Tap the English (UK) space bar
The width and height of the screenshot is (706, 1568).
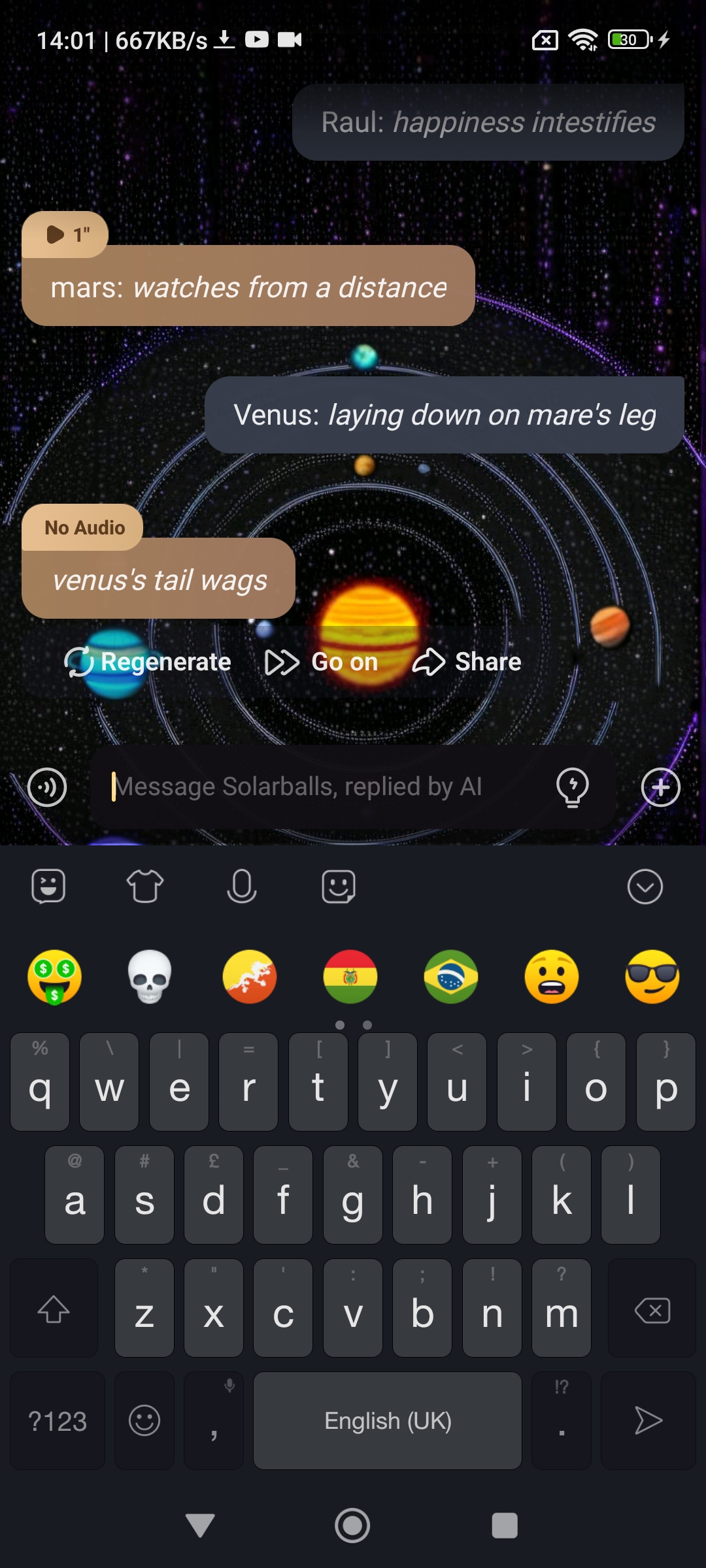coord(388,1421)
